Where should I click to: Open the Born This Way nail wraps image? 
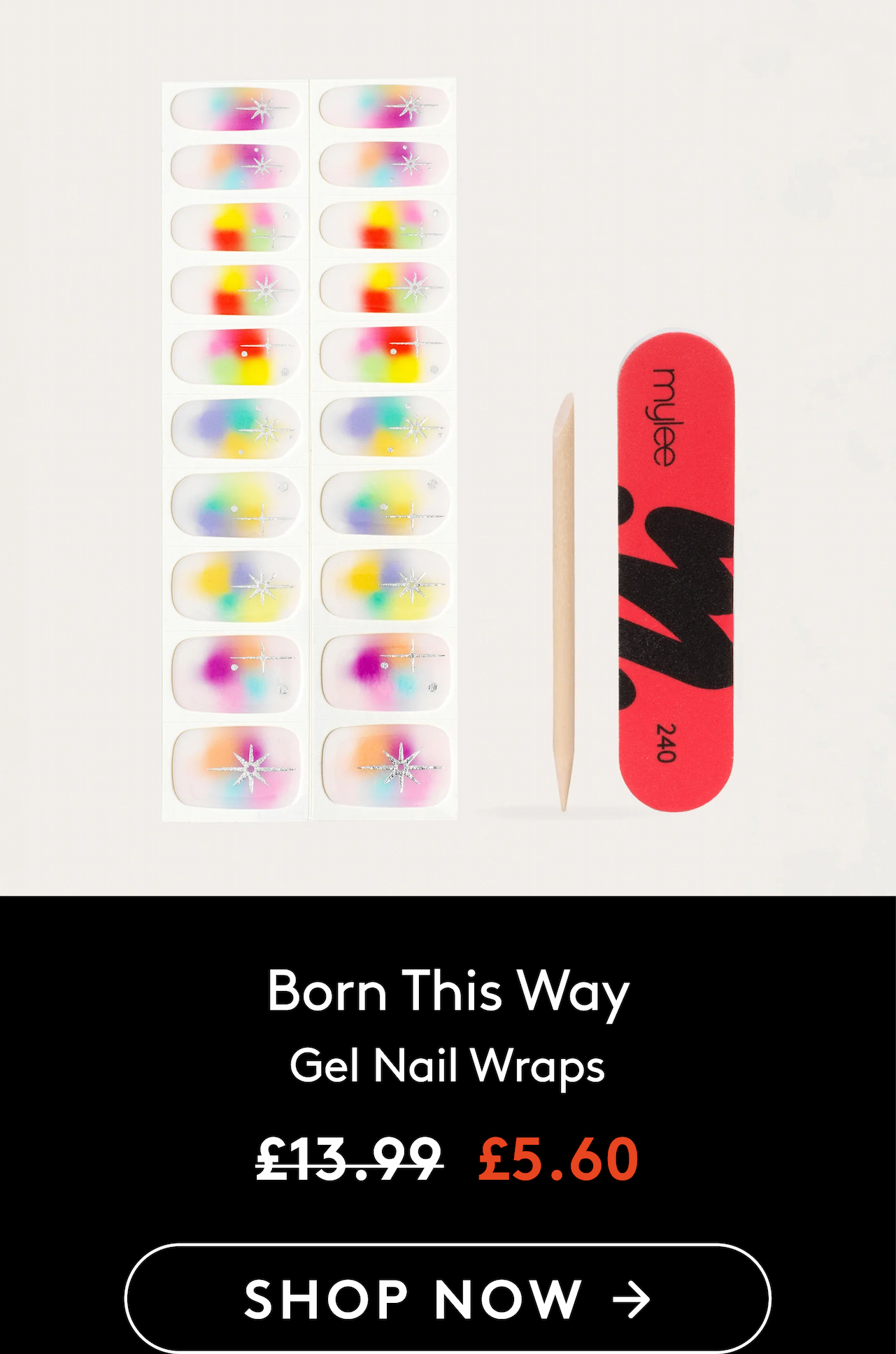[448, 448]
